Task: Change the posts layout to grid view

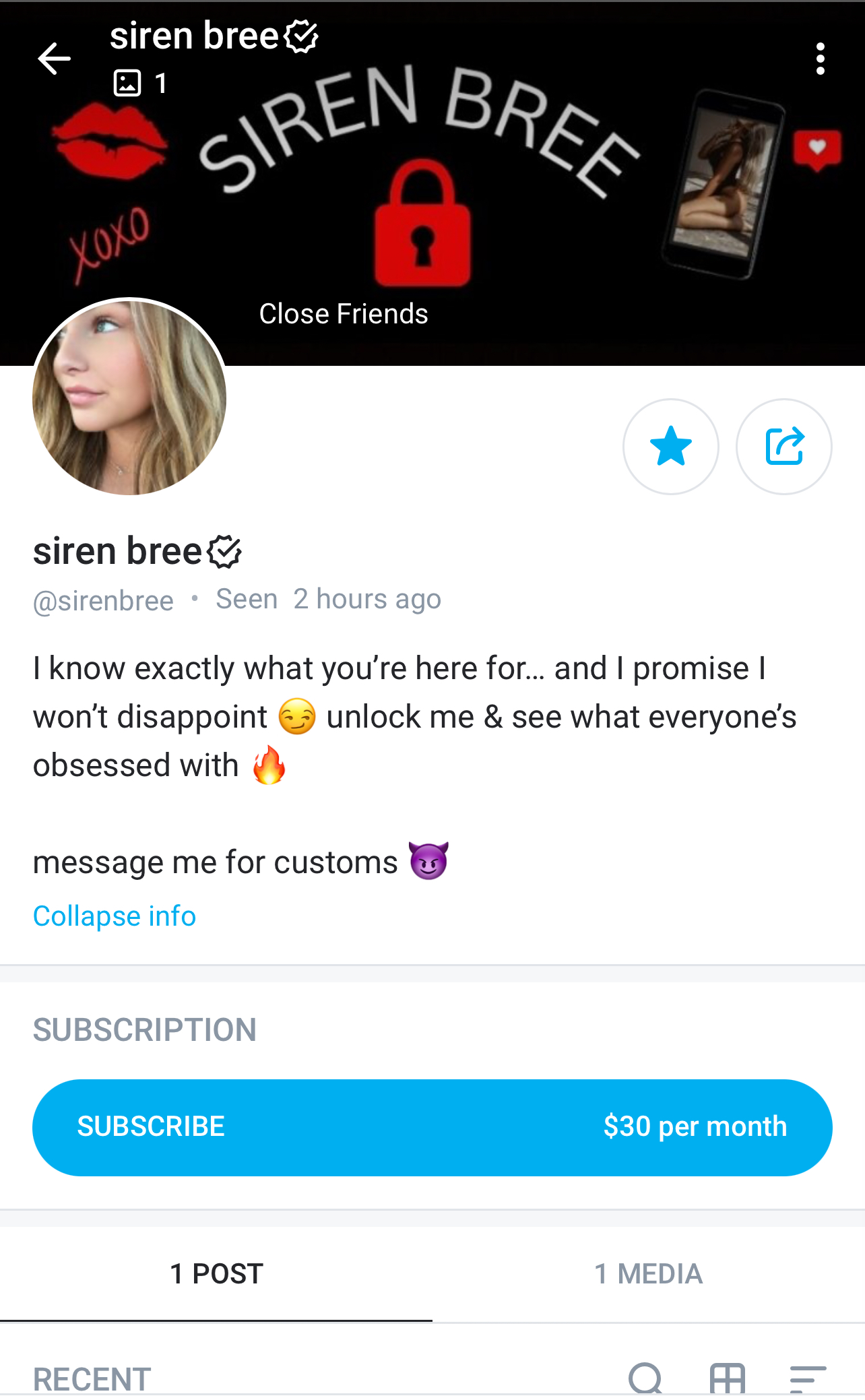Action: point(728,1378)
